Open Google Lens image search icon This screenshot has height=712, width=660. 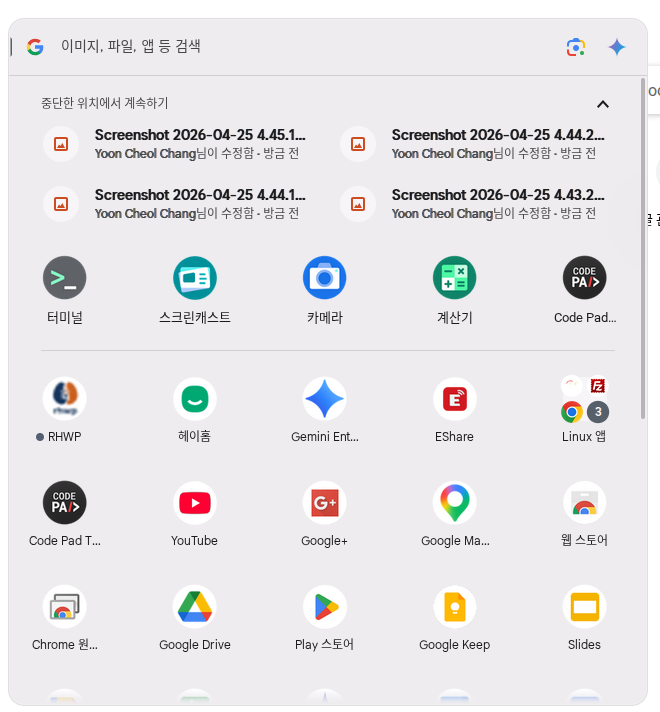pos(575,47)
